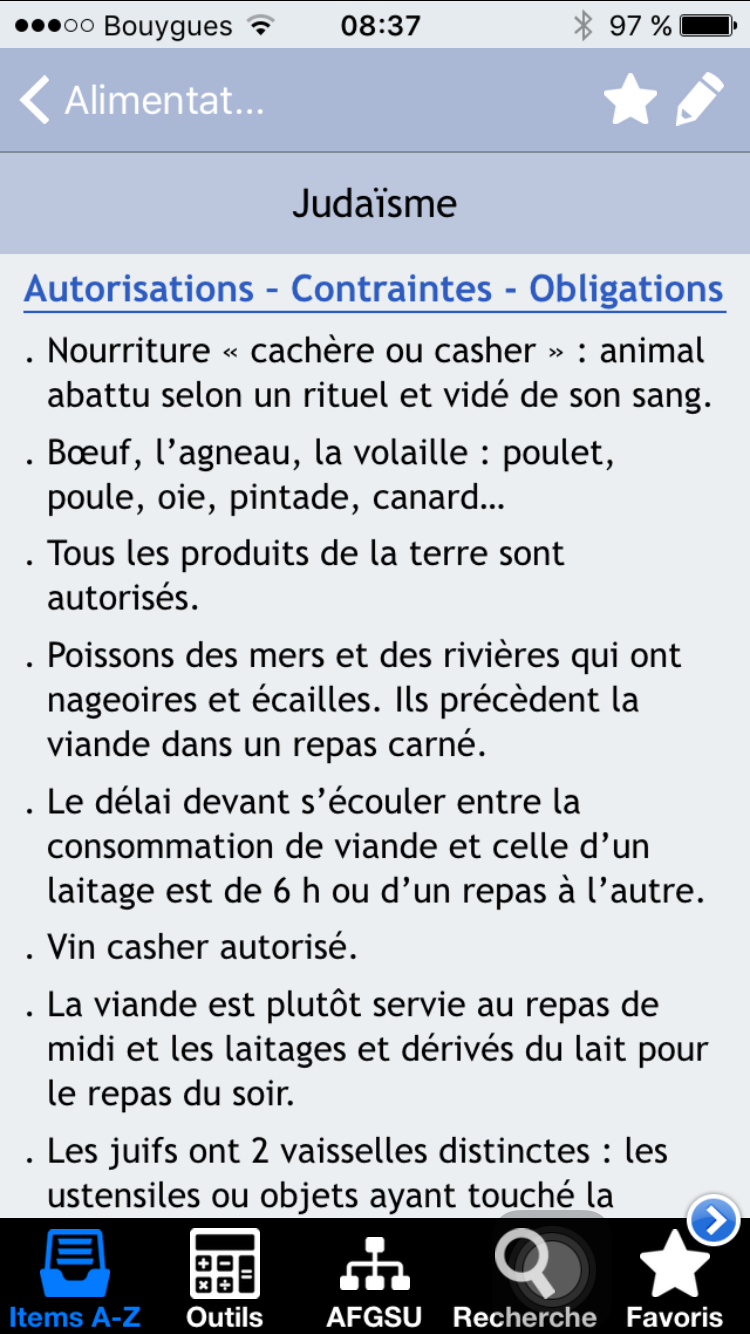Switch to the Outils tab
Screen dimensions: 750x1334
tap(225, 1279)
